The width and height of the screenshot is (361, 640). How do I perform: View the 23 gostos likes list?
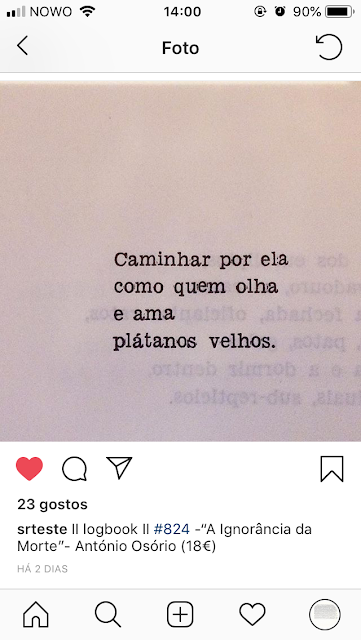[52, 504]
